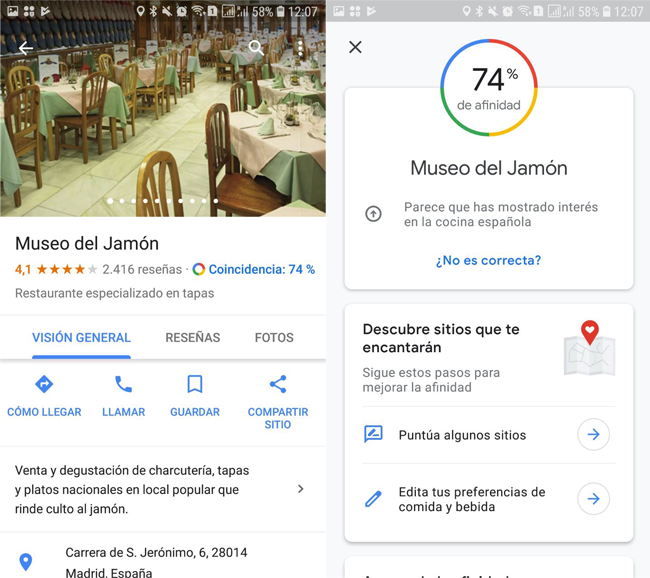This screenshot has width=650, height=578.
Task: Select the Visión General tab
Action: click(x=81, y=338)
